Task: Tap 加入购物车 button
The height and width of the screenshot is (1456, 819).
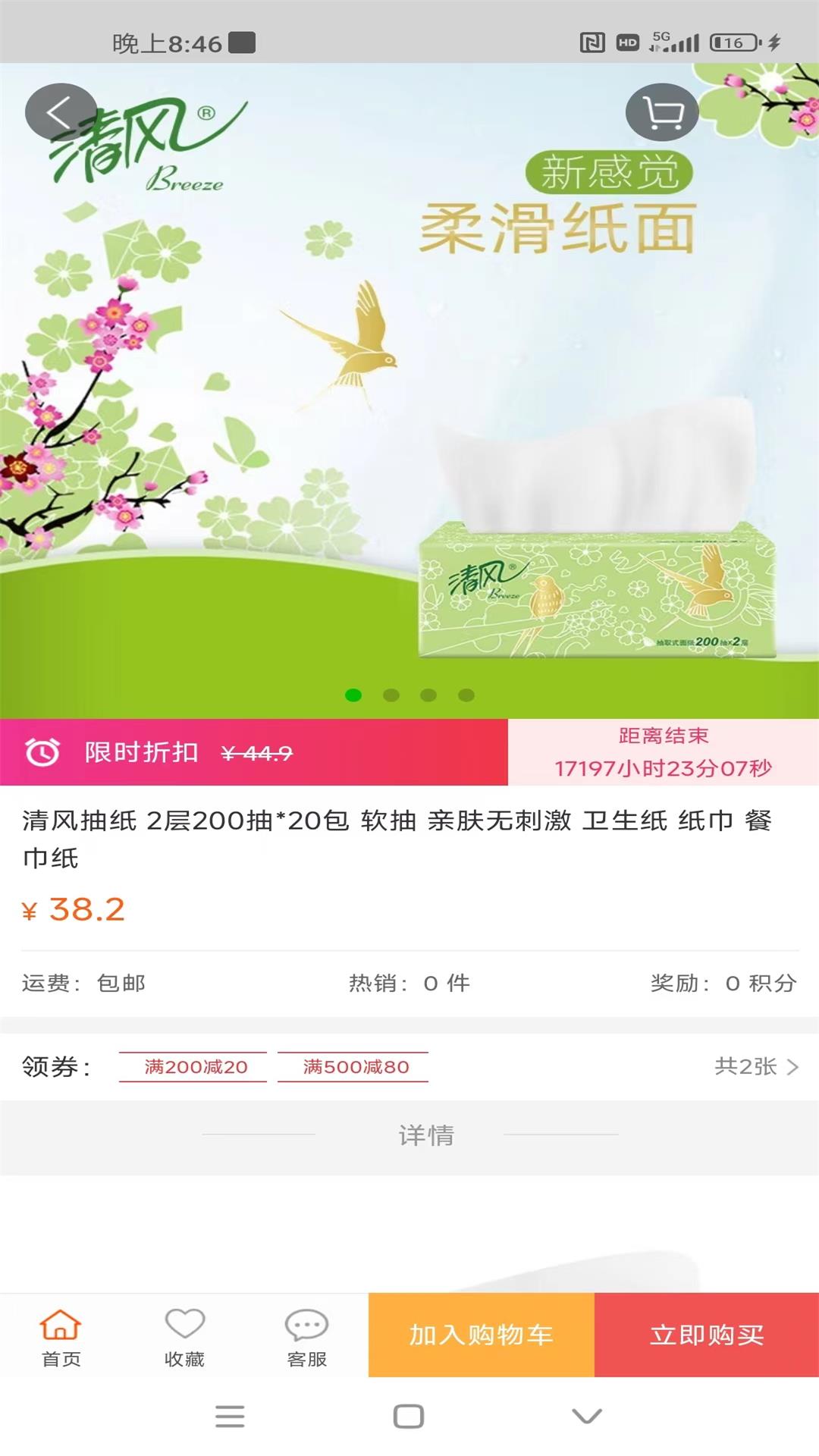Action: point(482,1335)
